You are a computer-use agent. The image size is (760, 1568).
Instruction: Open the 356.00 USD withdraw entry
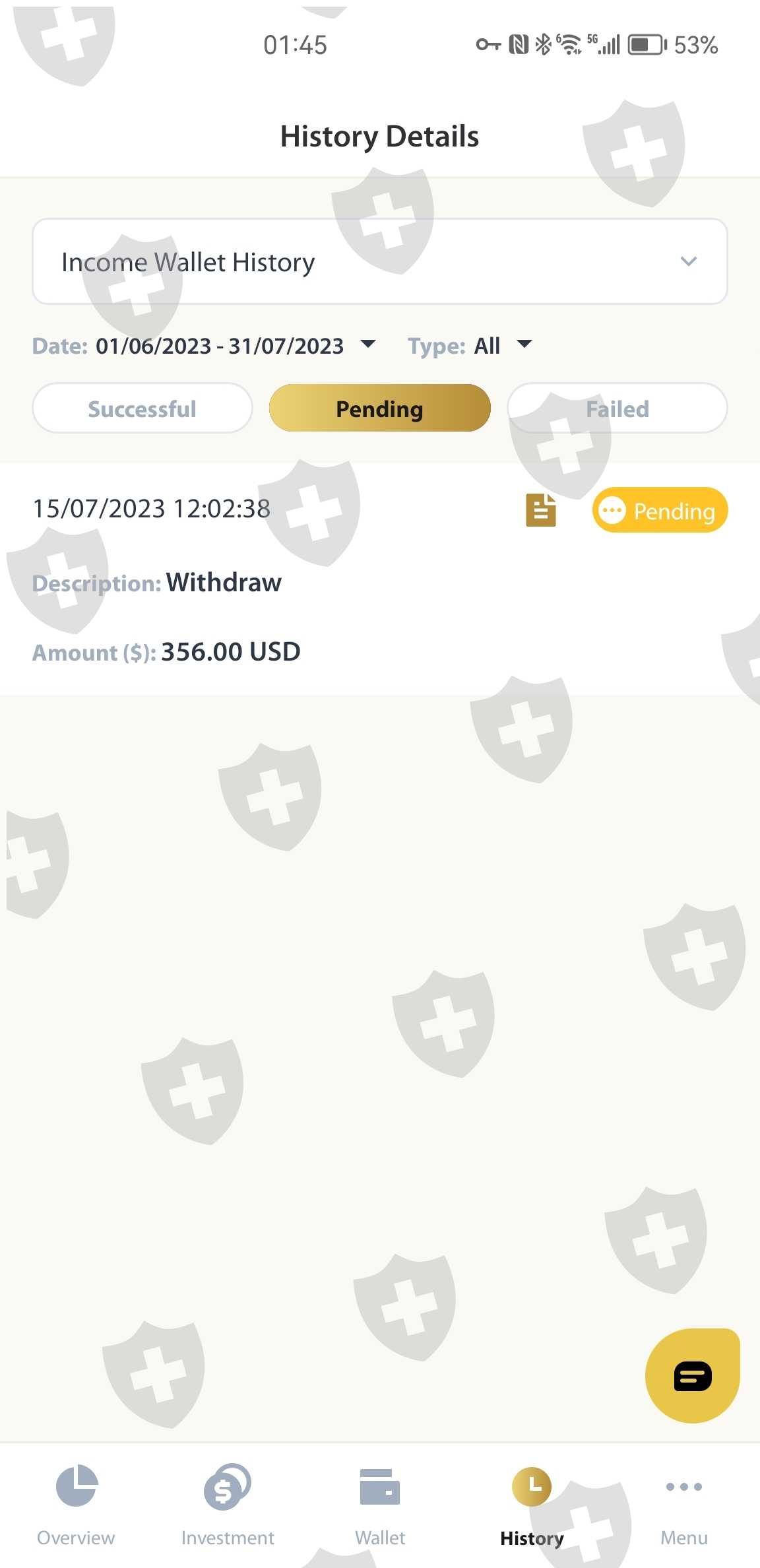click(380, 579)
